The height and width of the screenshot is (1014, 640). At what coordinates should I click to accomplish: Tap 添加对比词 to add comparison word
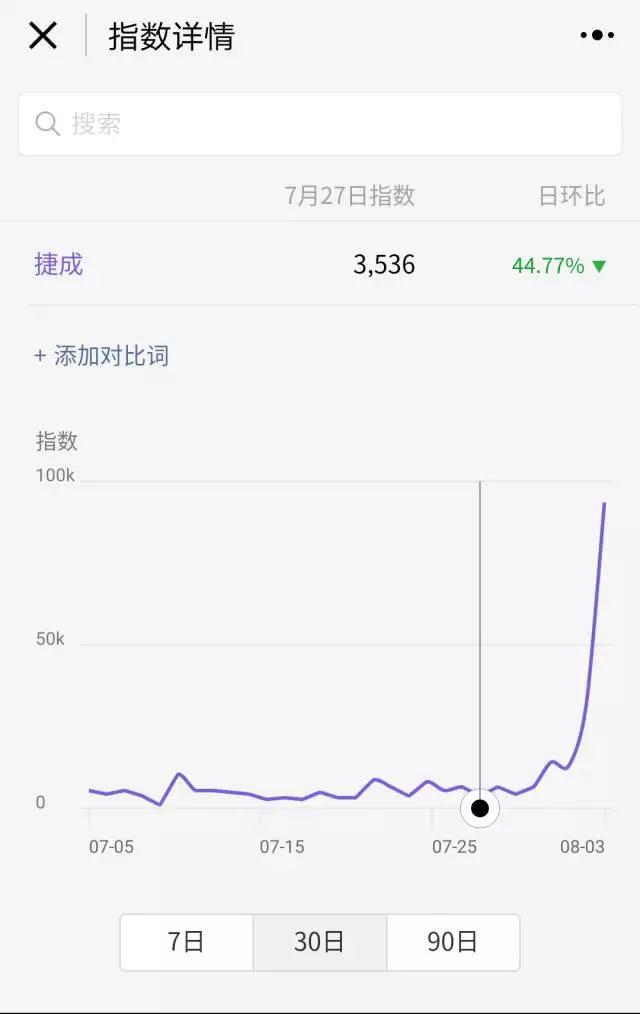(x=102, y=355)
